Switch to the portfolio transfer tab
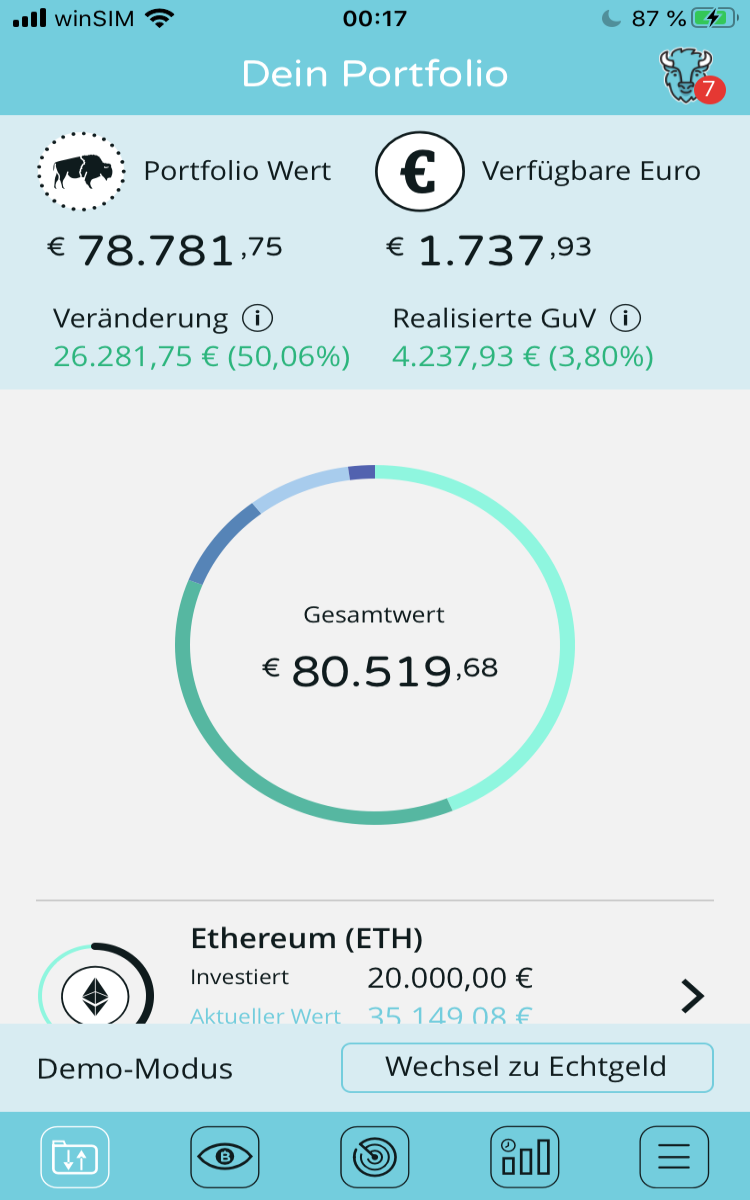 coord(75,1157)
